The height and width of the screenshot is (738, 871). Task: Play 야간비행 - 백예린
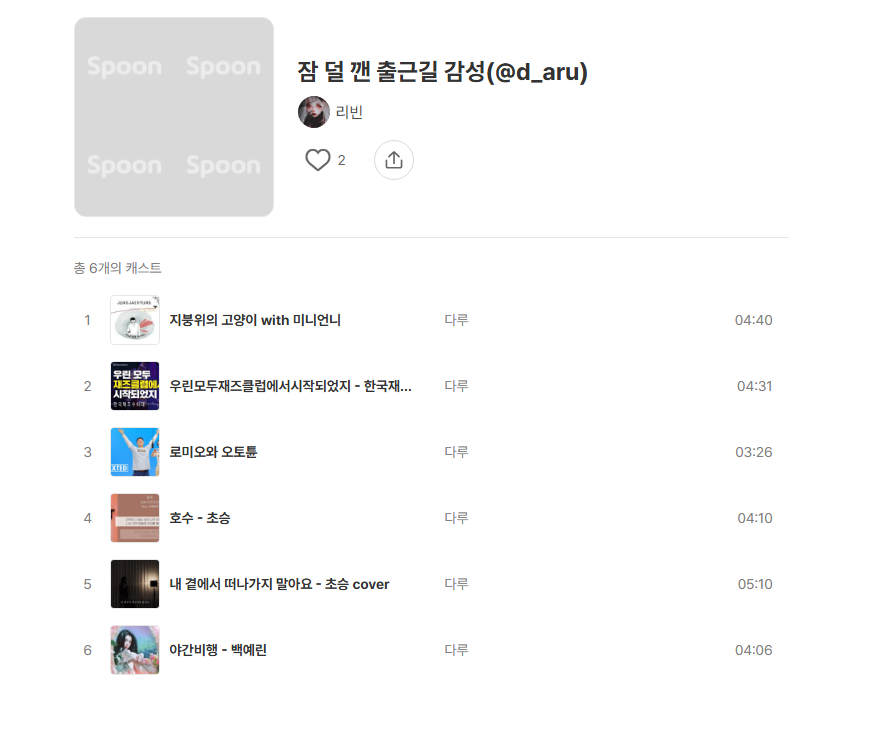pos(218,650)
